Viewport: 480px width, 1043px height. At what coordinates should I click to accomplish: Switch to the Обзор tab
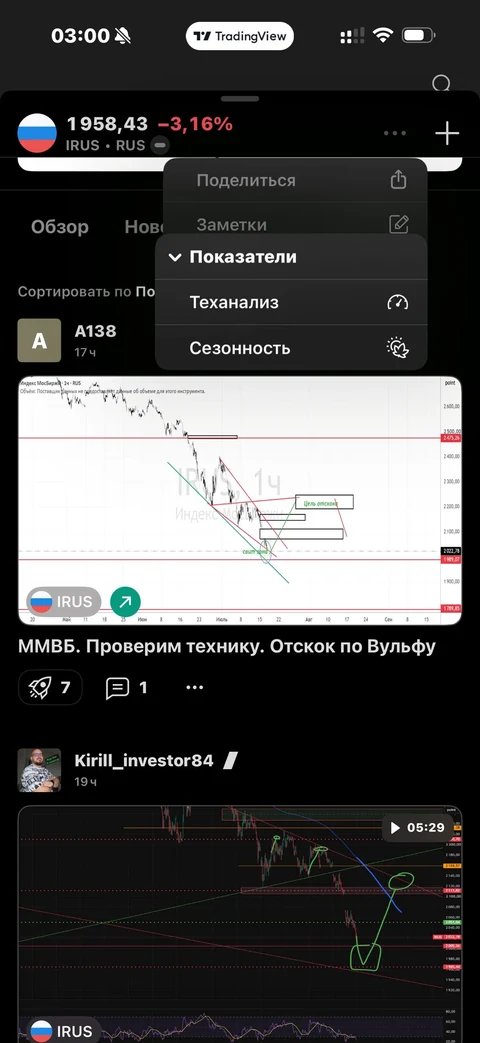point(60,227)
